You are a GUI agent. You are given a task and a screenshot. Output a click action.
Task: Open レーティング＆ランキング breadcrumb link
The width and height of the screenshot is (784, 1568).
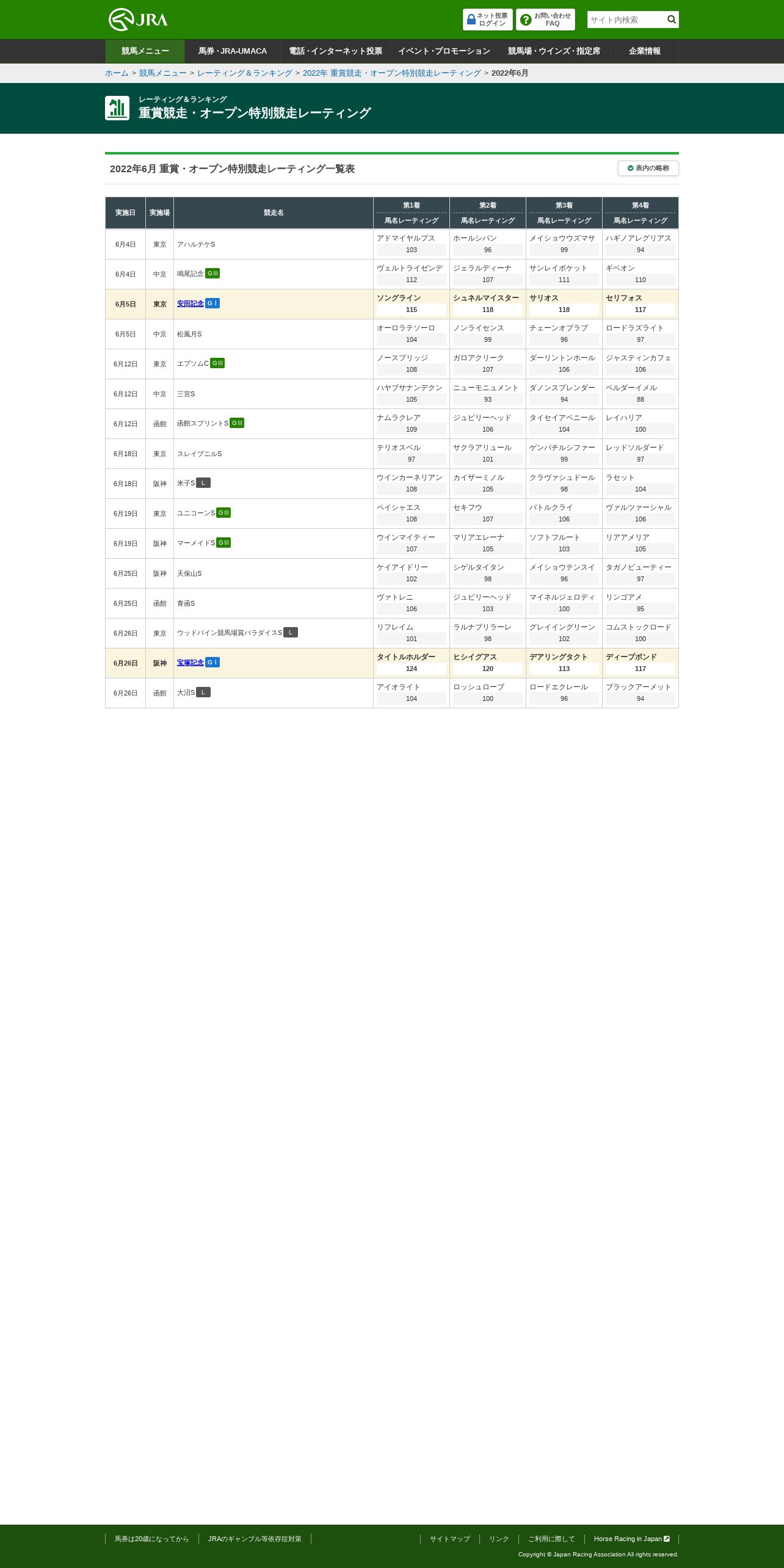245,73
